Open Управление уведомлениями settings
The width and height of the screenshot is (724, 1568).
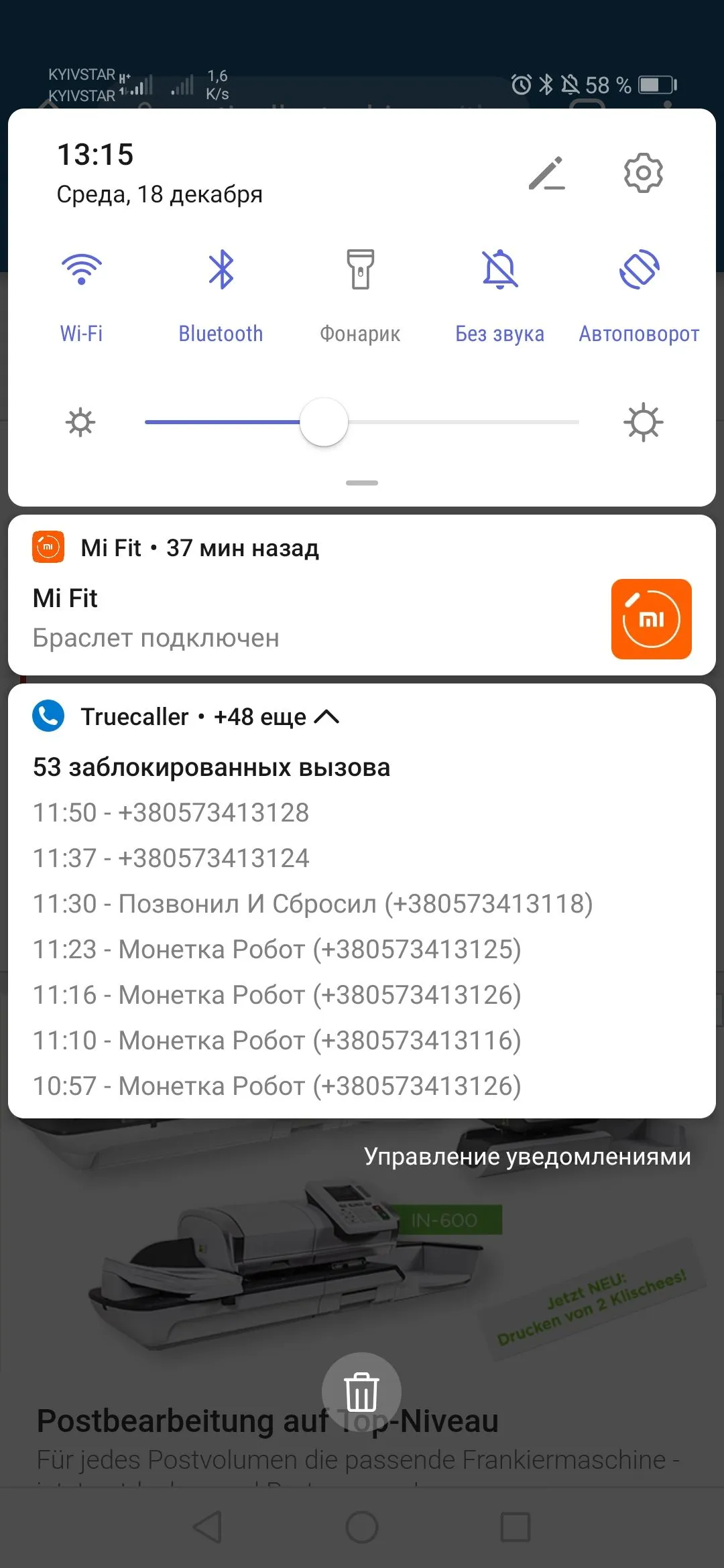pos(527,1157)
